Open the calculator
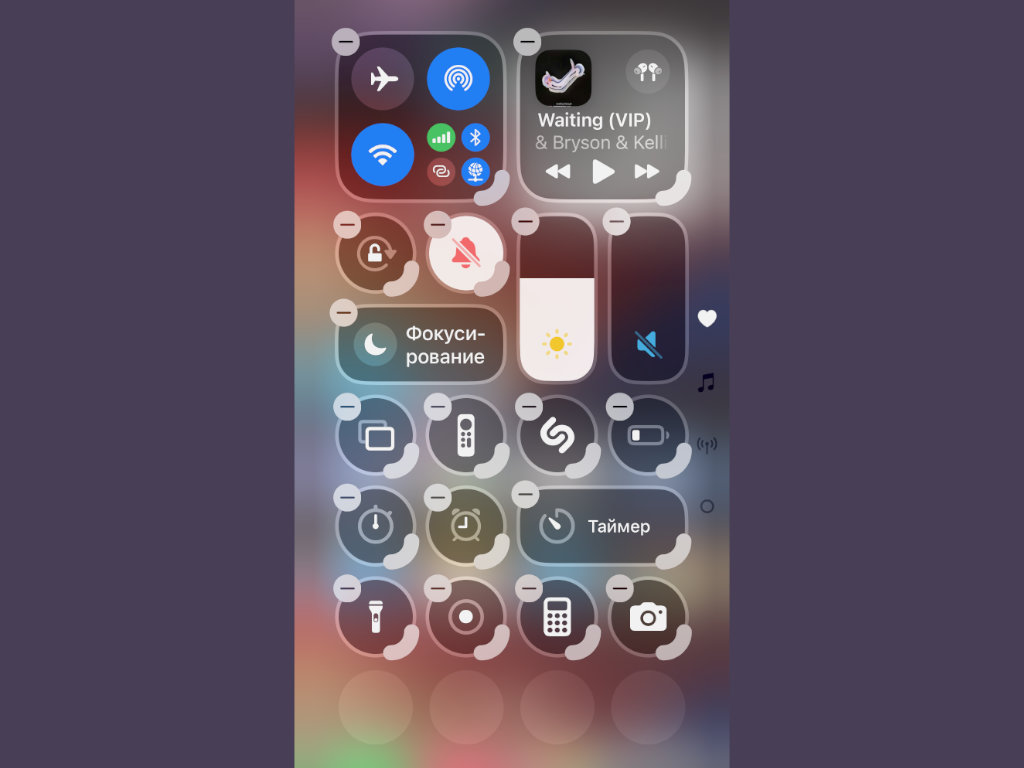The width and height of the screenshot is (1024, 768). tap(557, 617)
